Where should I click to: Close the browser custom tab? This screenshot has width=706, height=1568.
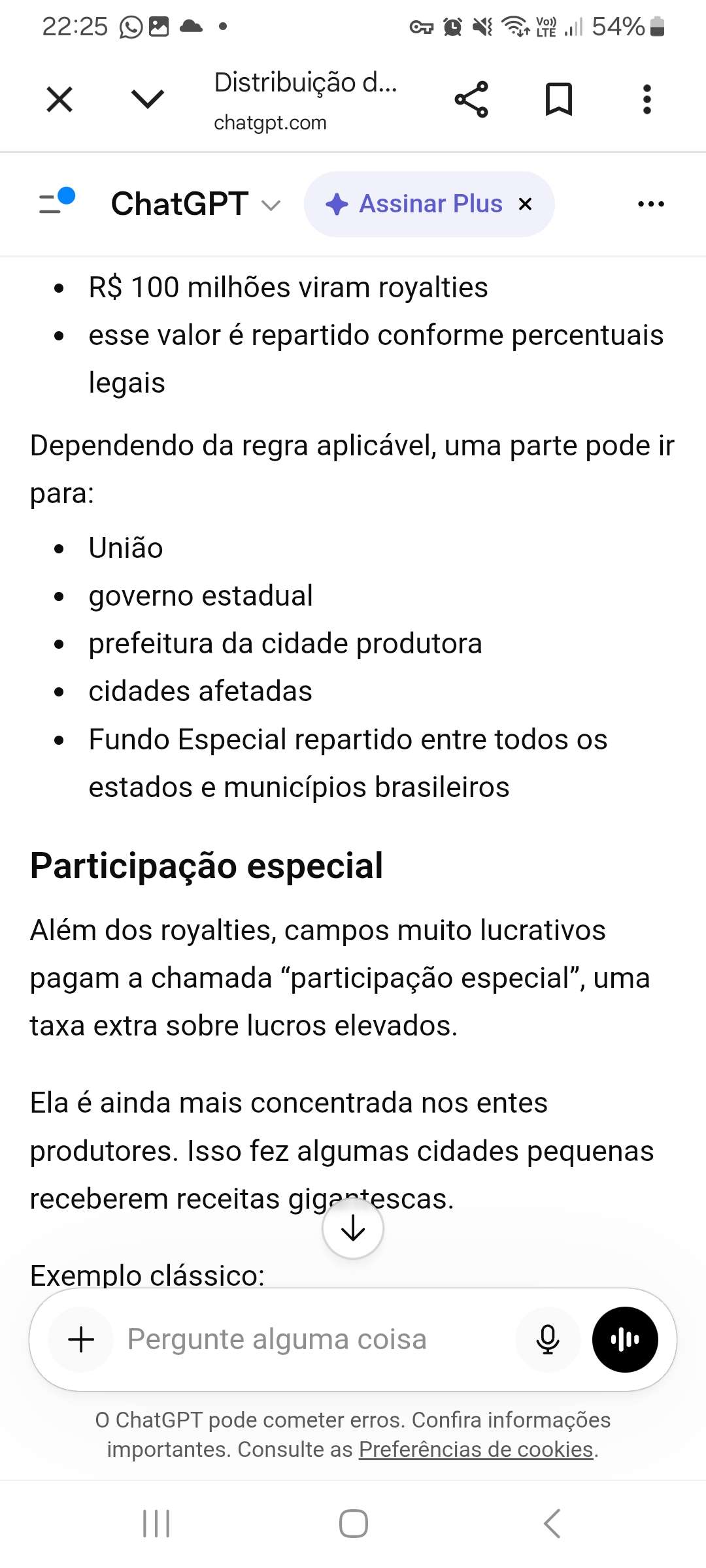point(59,99)
